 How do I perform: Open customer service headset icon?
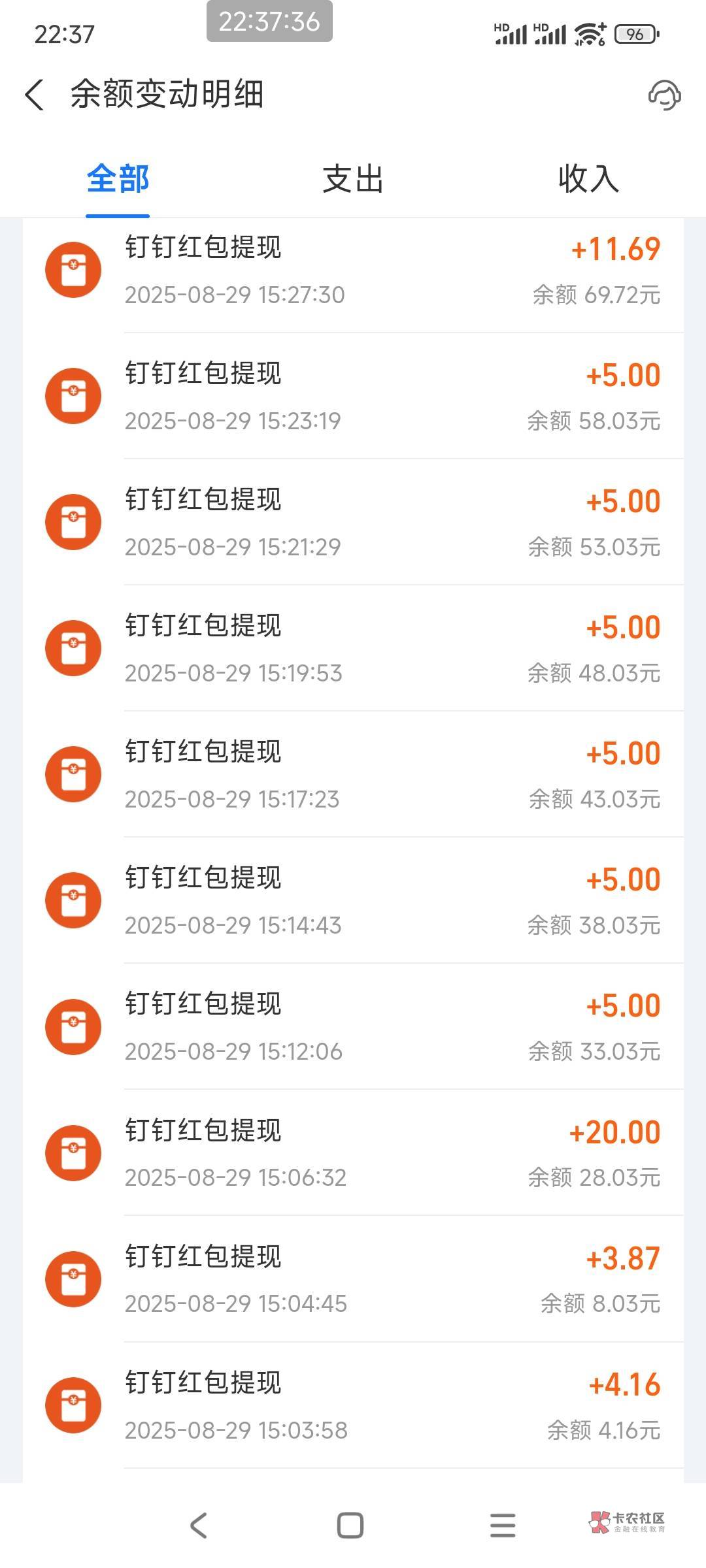coord(664,95)
